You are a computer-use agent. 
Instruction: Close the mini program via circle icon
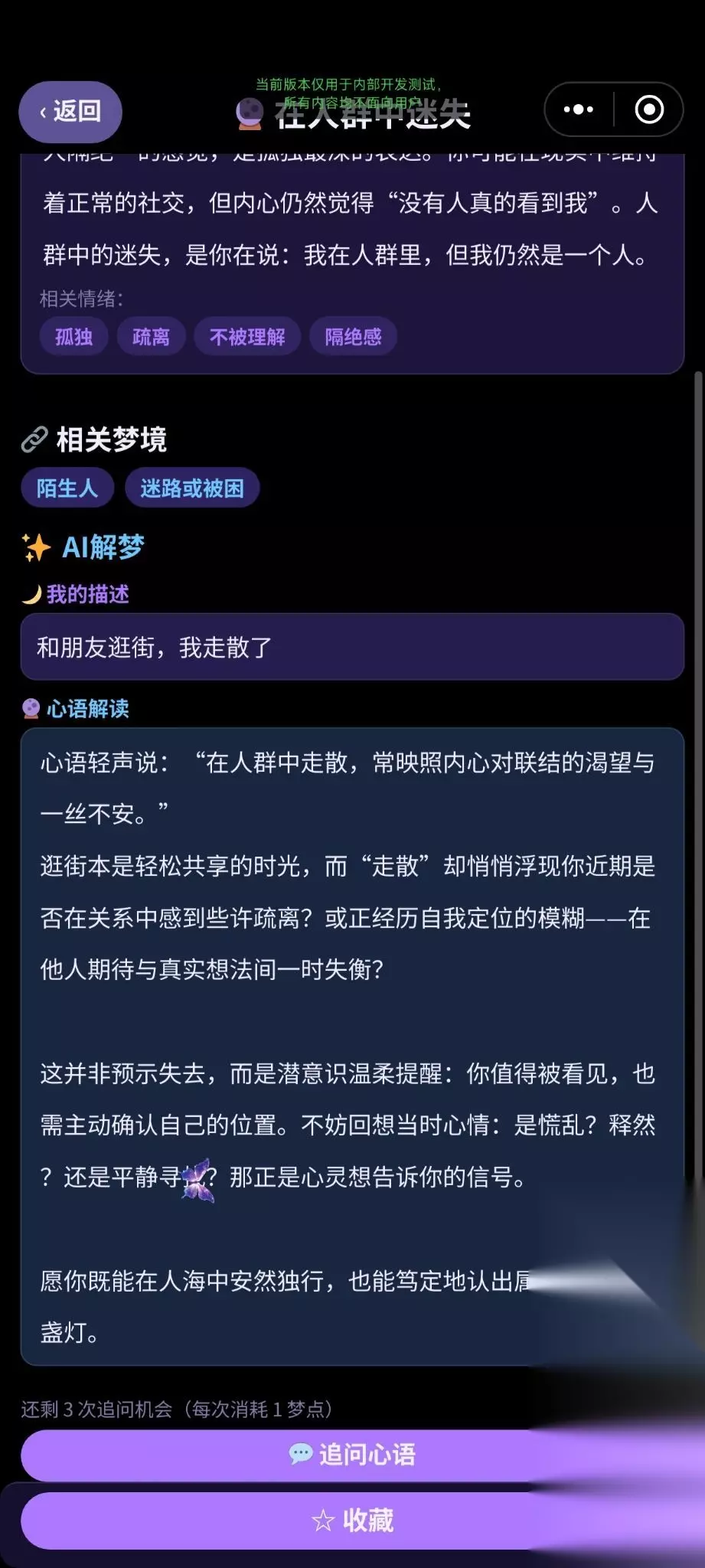[x=649, y=109]
